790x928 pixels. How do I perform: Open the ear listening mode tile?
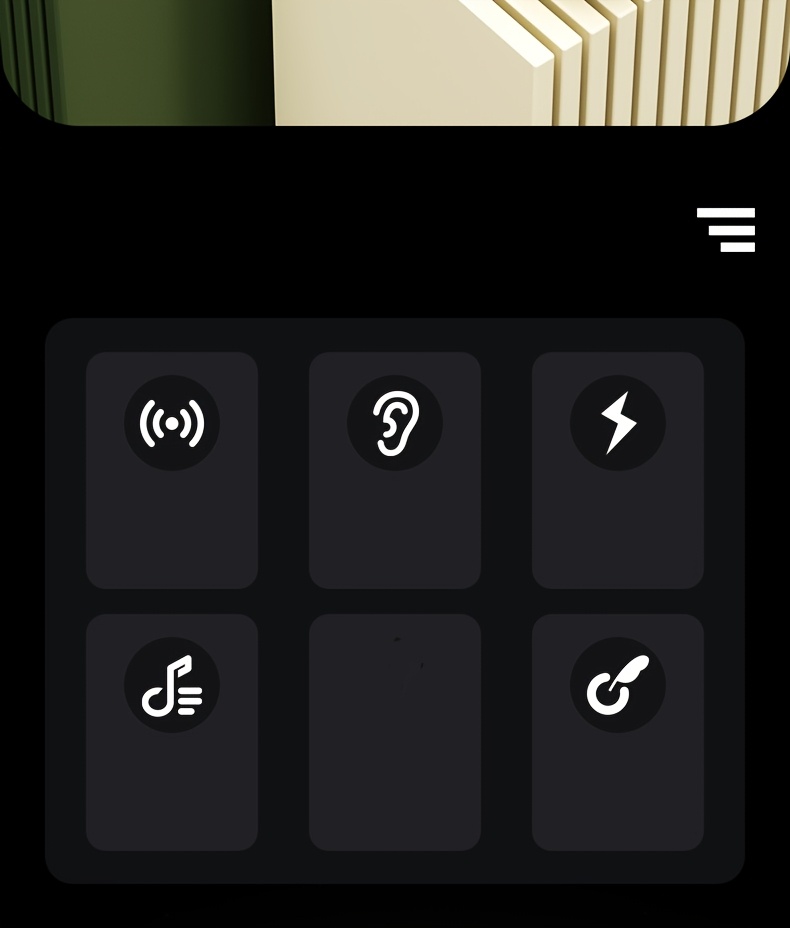[395, 469]
